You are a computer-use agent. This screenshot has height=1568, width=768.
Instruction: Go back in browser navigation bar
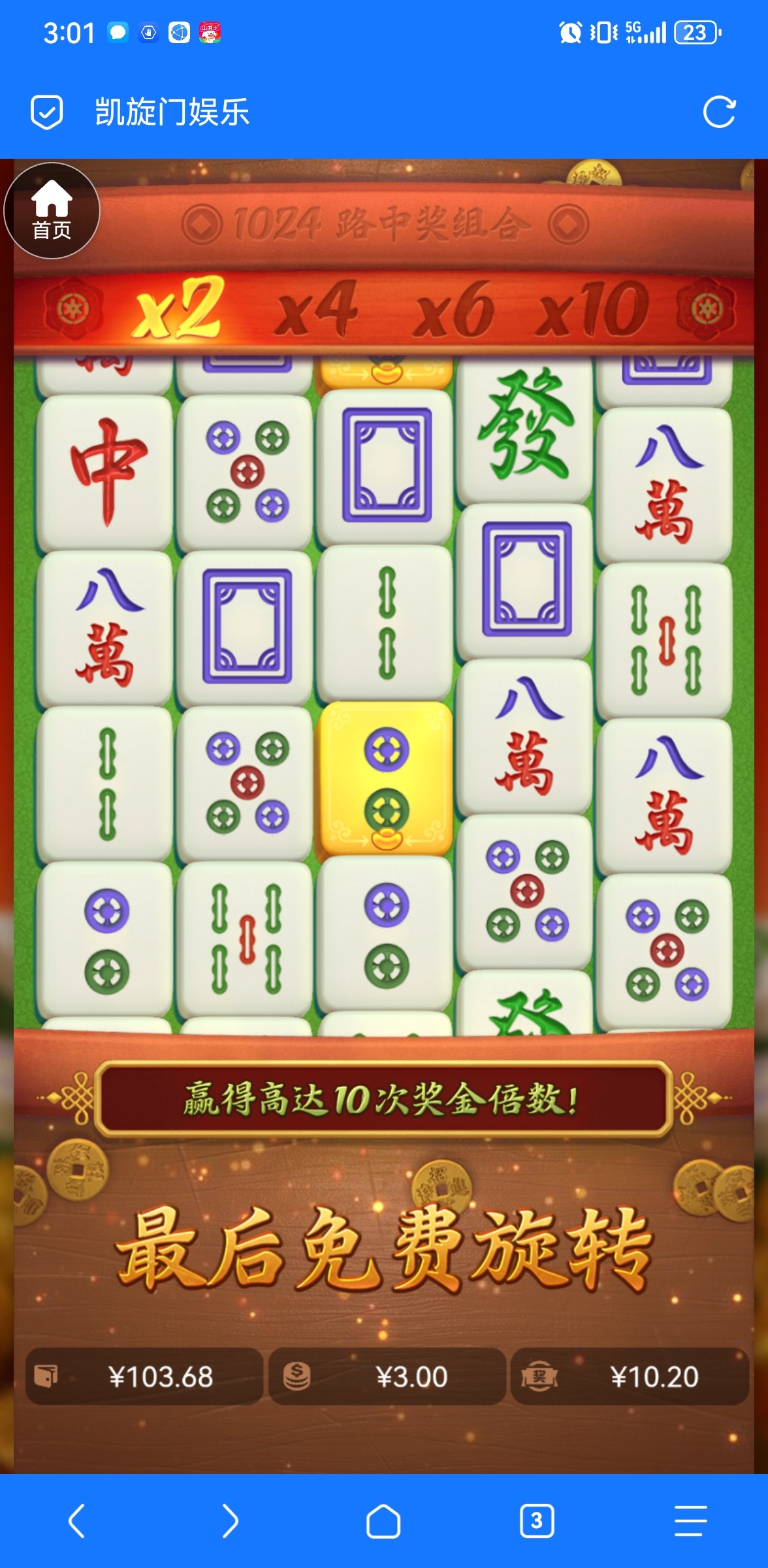pos(76,1520)
